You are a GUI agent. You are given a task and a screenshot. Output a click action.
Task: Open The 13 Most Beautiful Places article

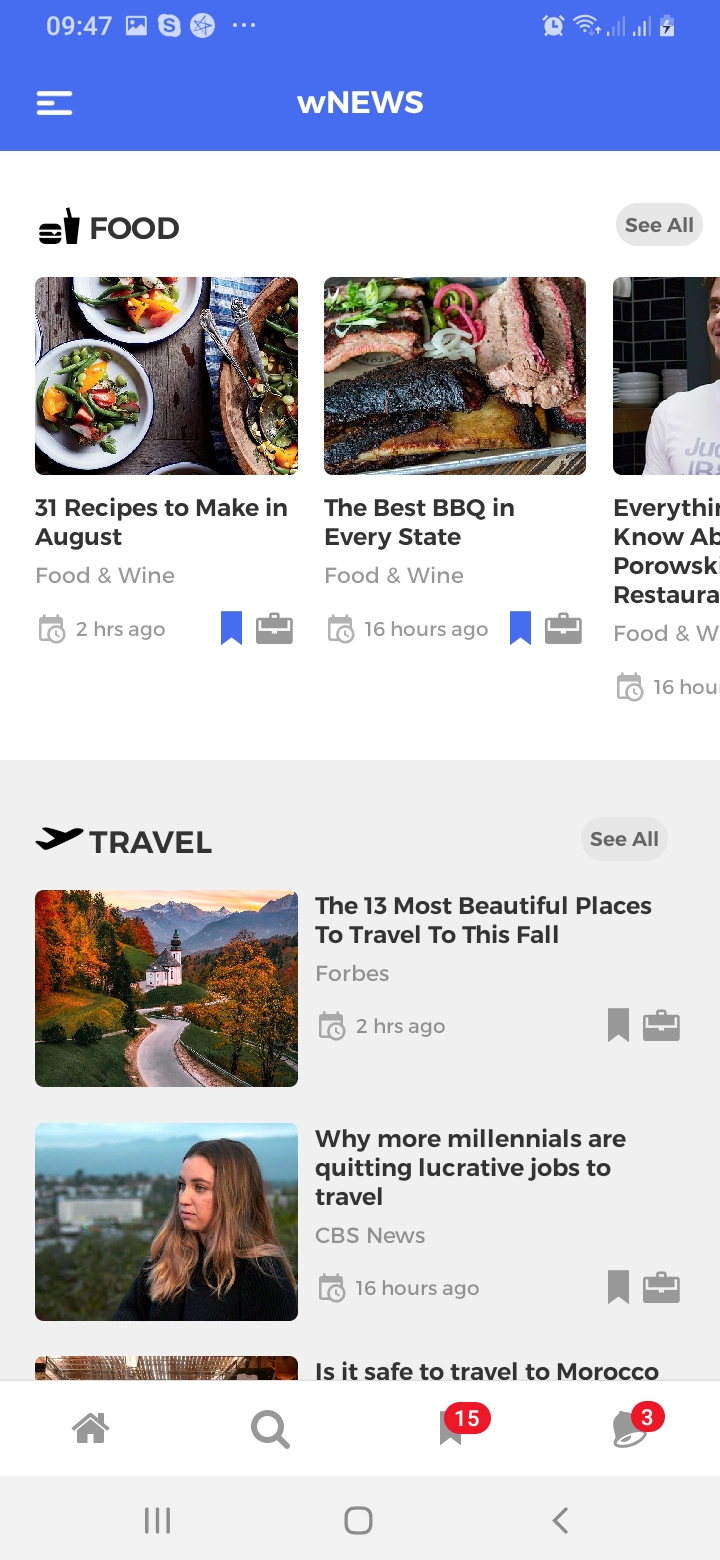click(x=483, y=920)
